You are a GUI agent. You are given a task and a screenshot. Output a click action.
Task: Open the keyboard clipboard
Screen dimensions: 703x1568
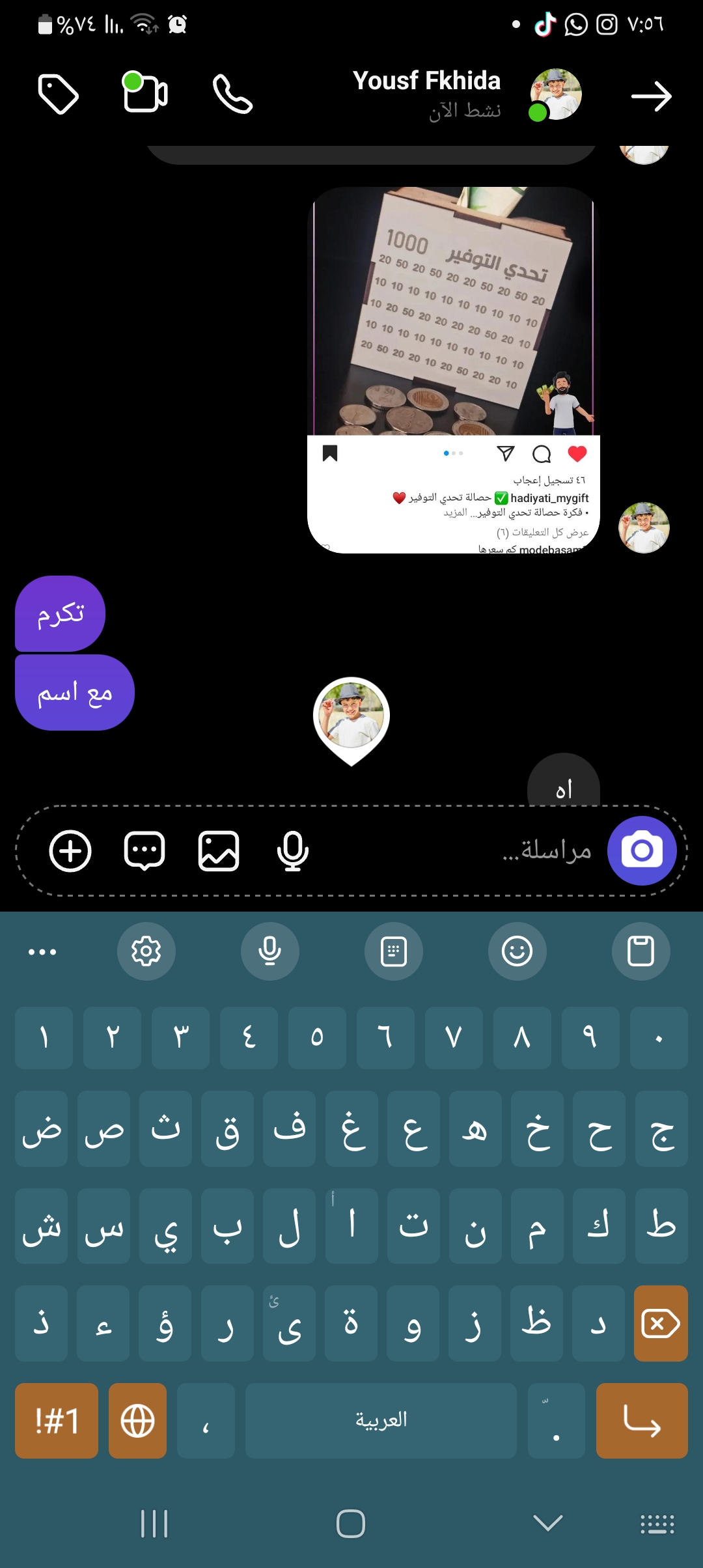pos(641,951)
